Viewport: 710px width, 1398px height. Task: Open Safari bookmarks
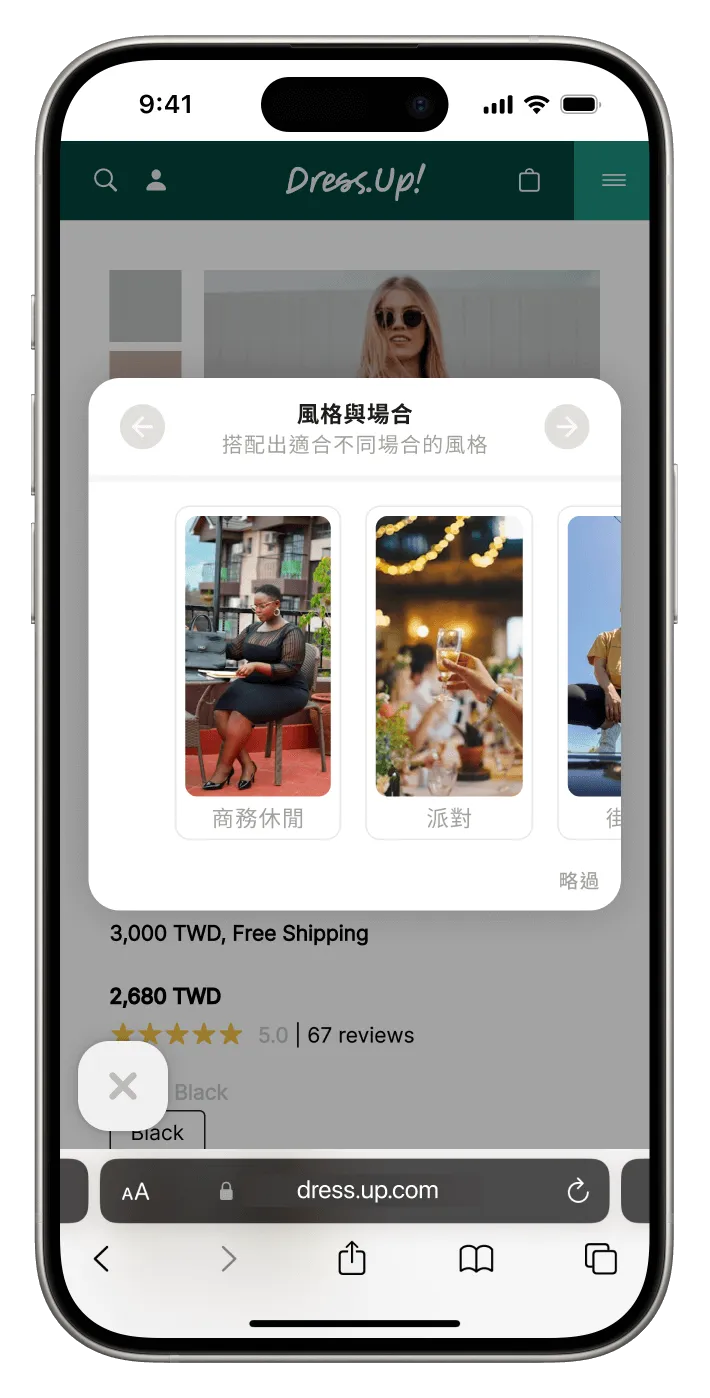pos(476,1259)
